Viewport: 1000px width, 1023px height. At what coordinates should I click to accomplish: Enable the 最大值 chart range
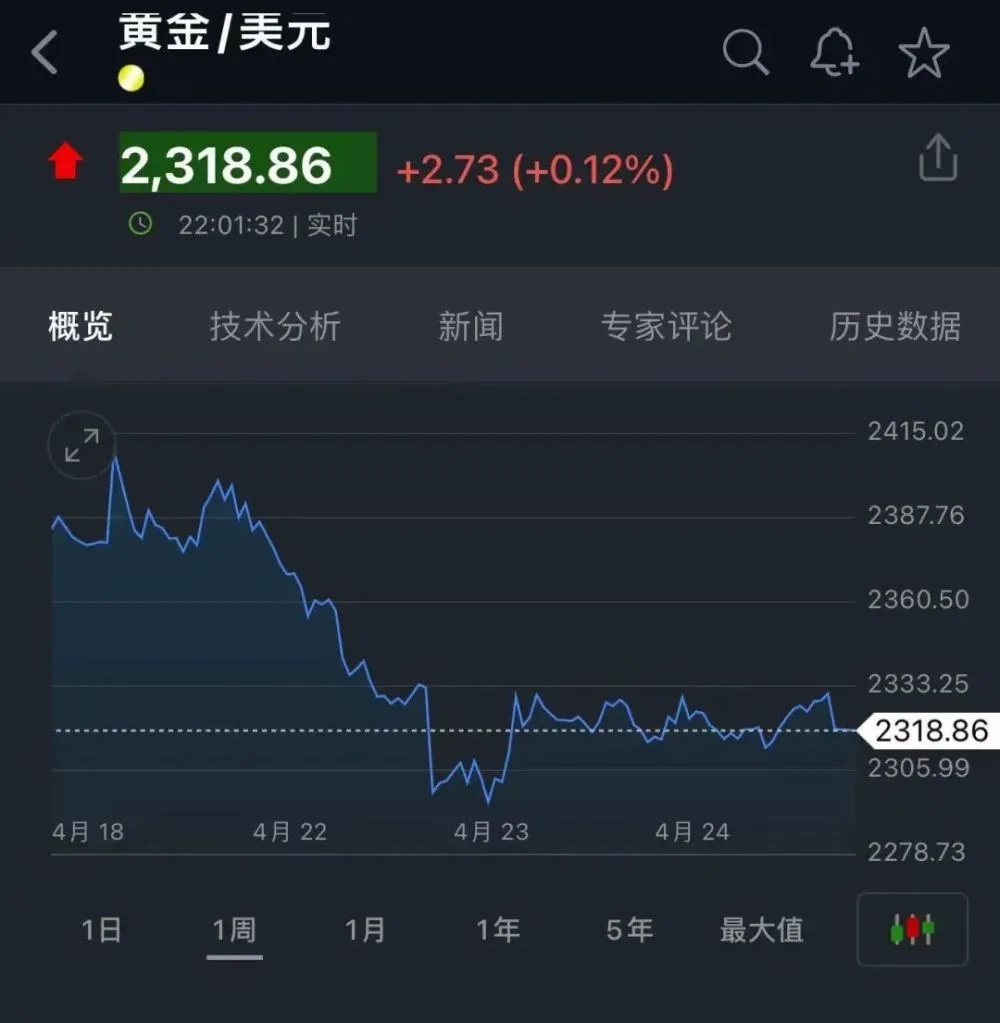click(x=761, y=930)
